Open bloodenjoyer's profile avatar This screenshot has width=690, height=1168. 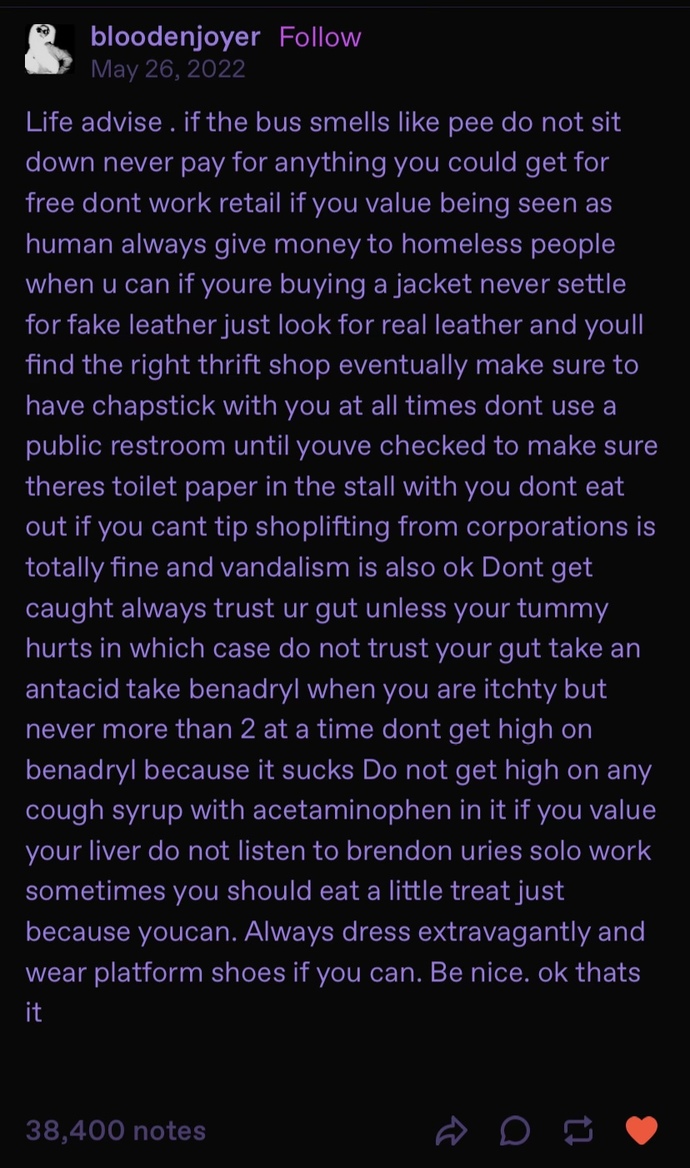[49, 49]
